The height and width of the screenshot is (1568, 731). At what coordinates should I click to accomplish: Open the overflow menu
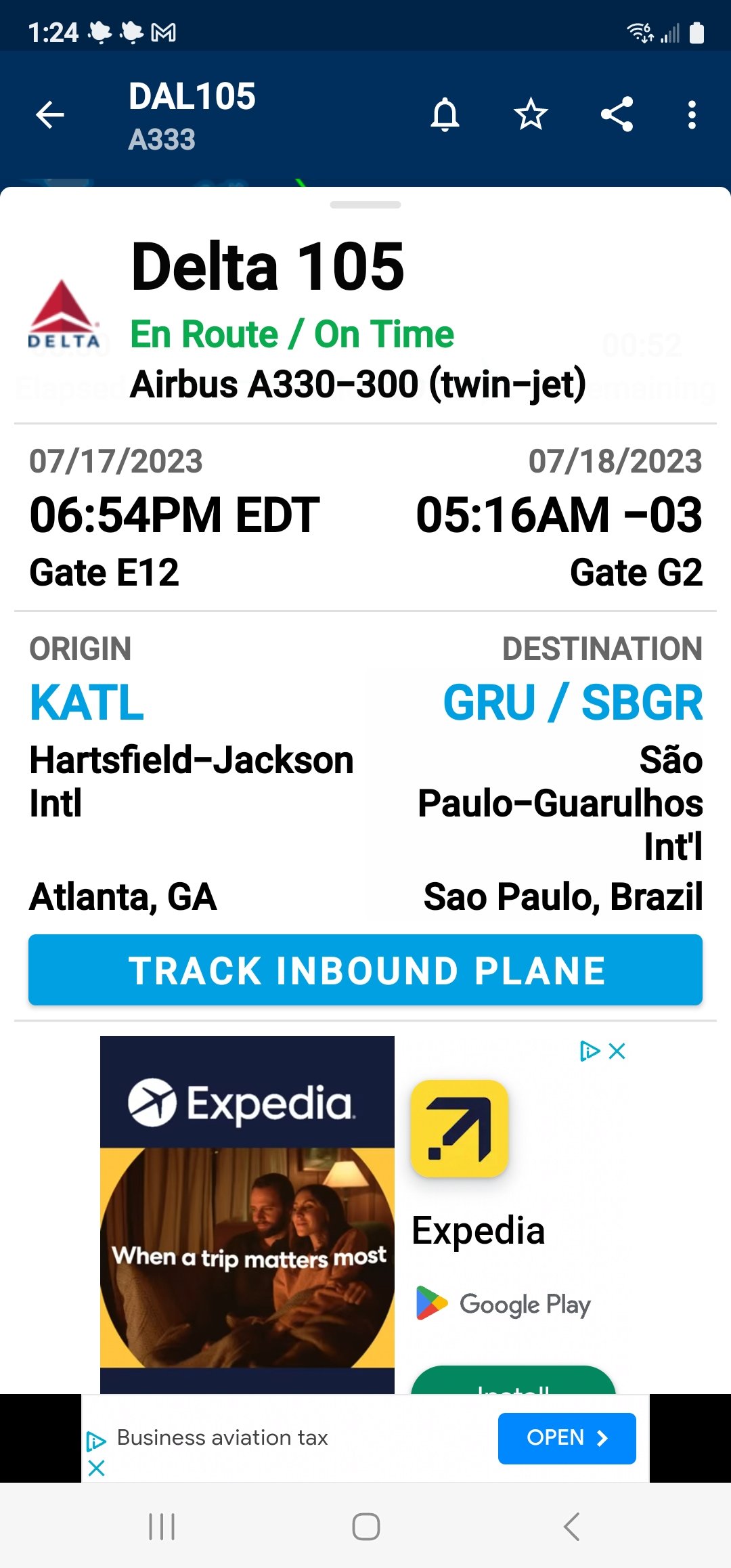691,114
